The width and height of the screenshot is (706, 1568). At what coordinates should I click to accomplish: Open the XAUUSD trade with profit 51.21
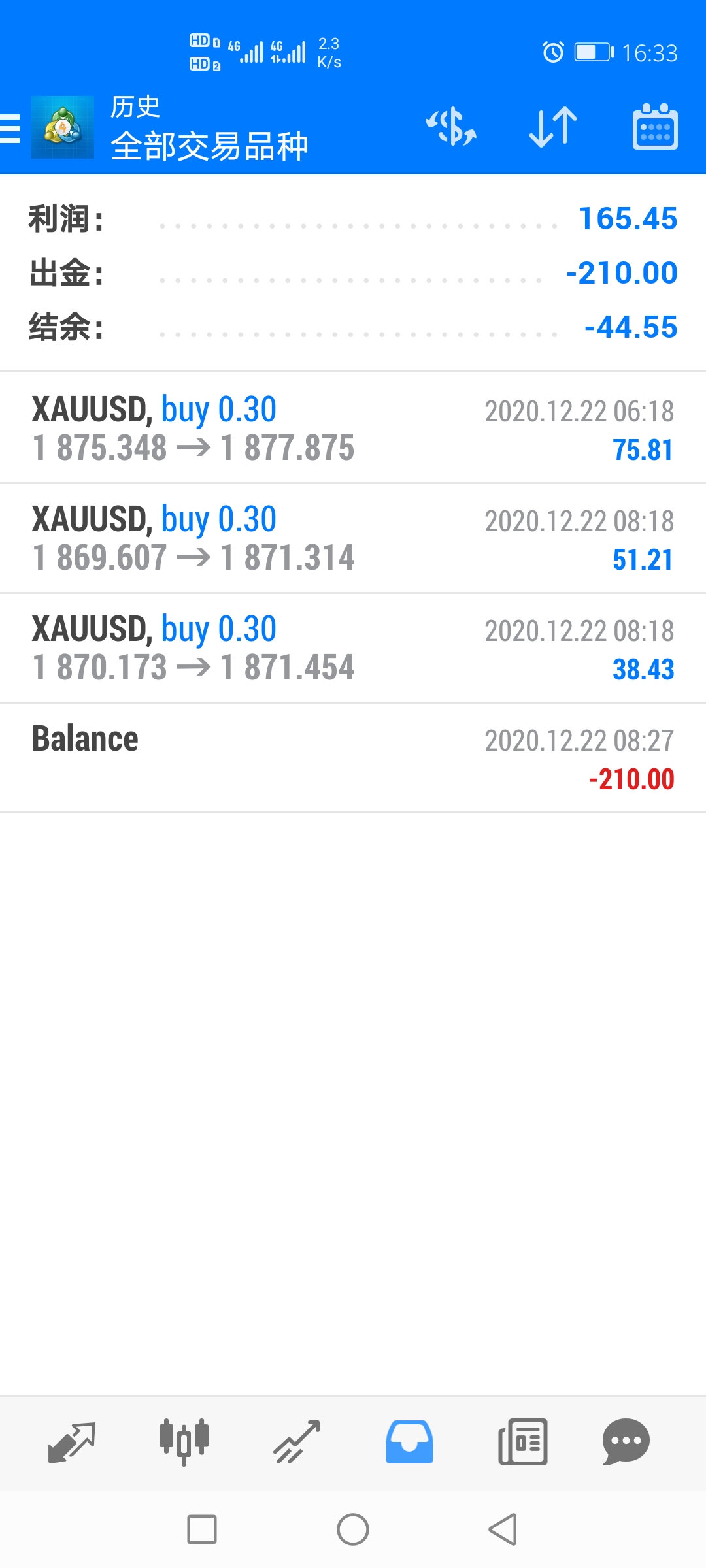pos(353,538)
